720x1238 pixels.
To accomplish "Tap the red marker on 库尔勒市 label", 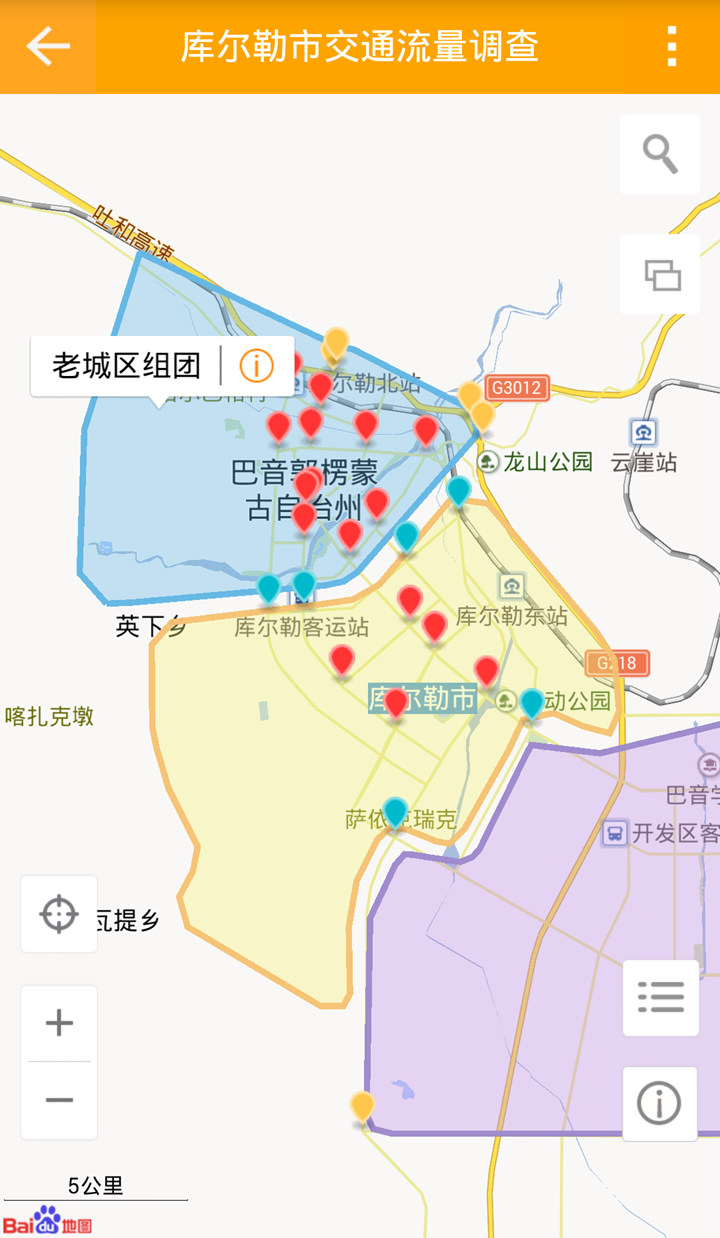I will coord(396,702).
